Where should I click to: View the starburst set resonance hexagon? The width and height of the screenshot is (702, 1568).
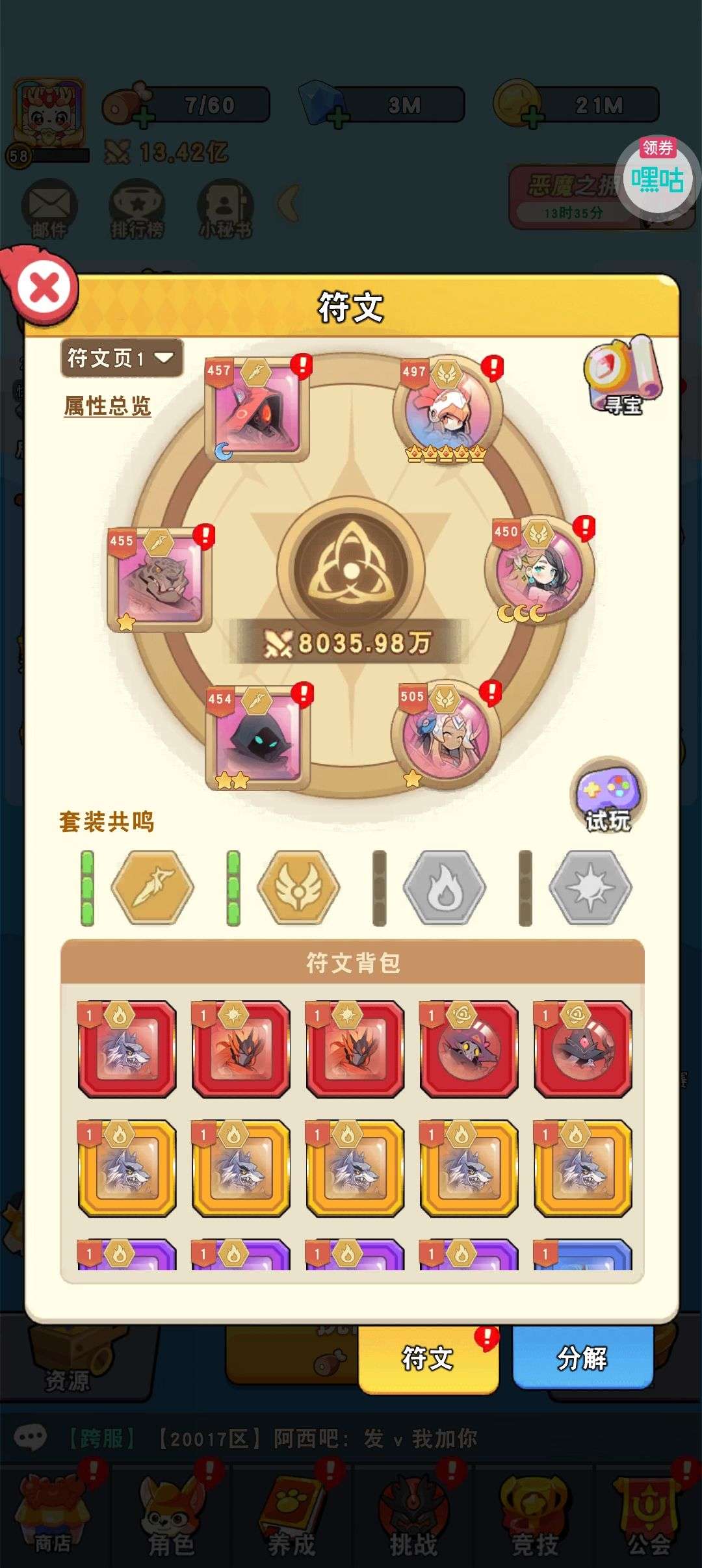click(590, 887)
